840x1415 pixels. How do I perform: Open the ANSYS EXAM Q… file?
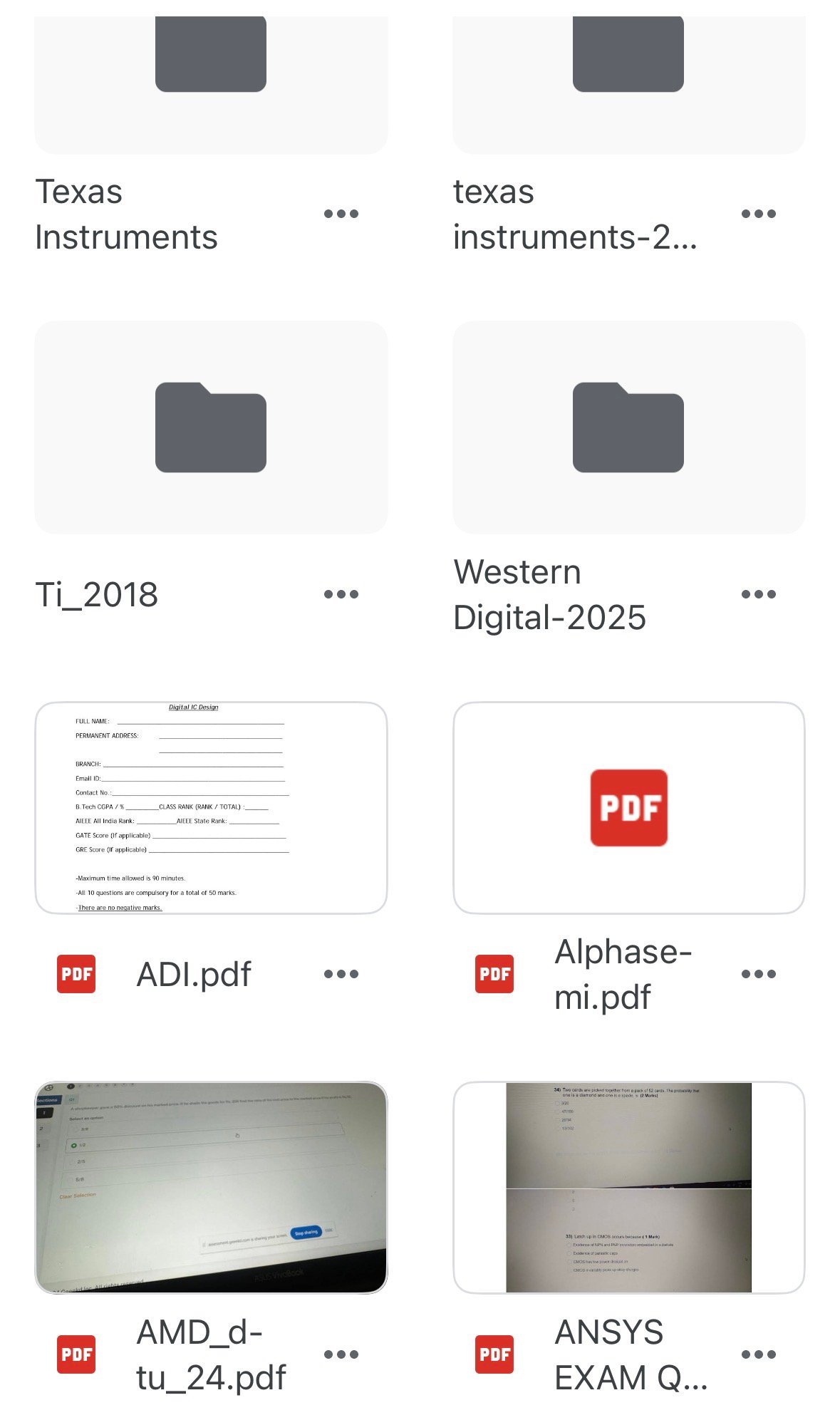click(x=628, y=1187)
